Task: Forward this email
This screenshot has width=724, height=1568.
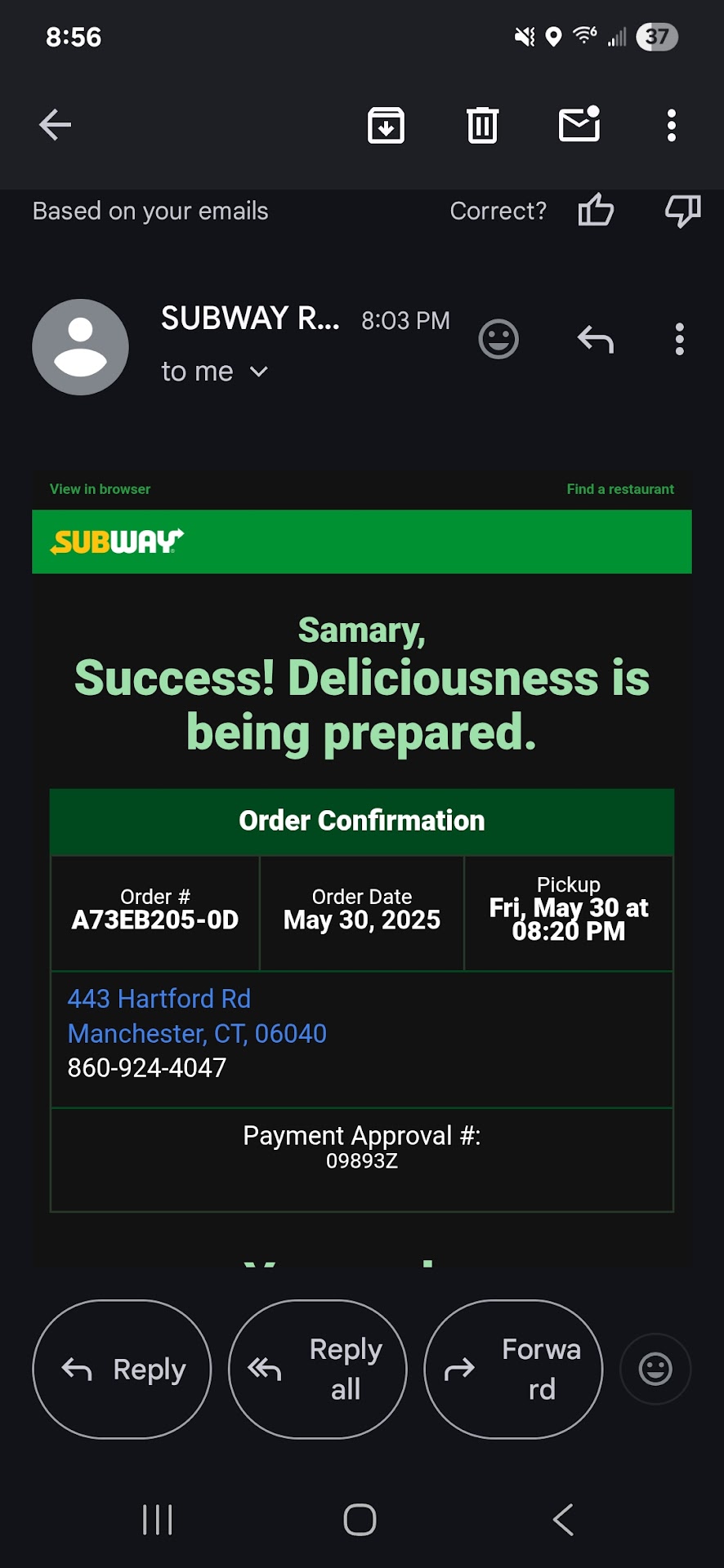Action: 513,1370
